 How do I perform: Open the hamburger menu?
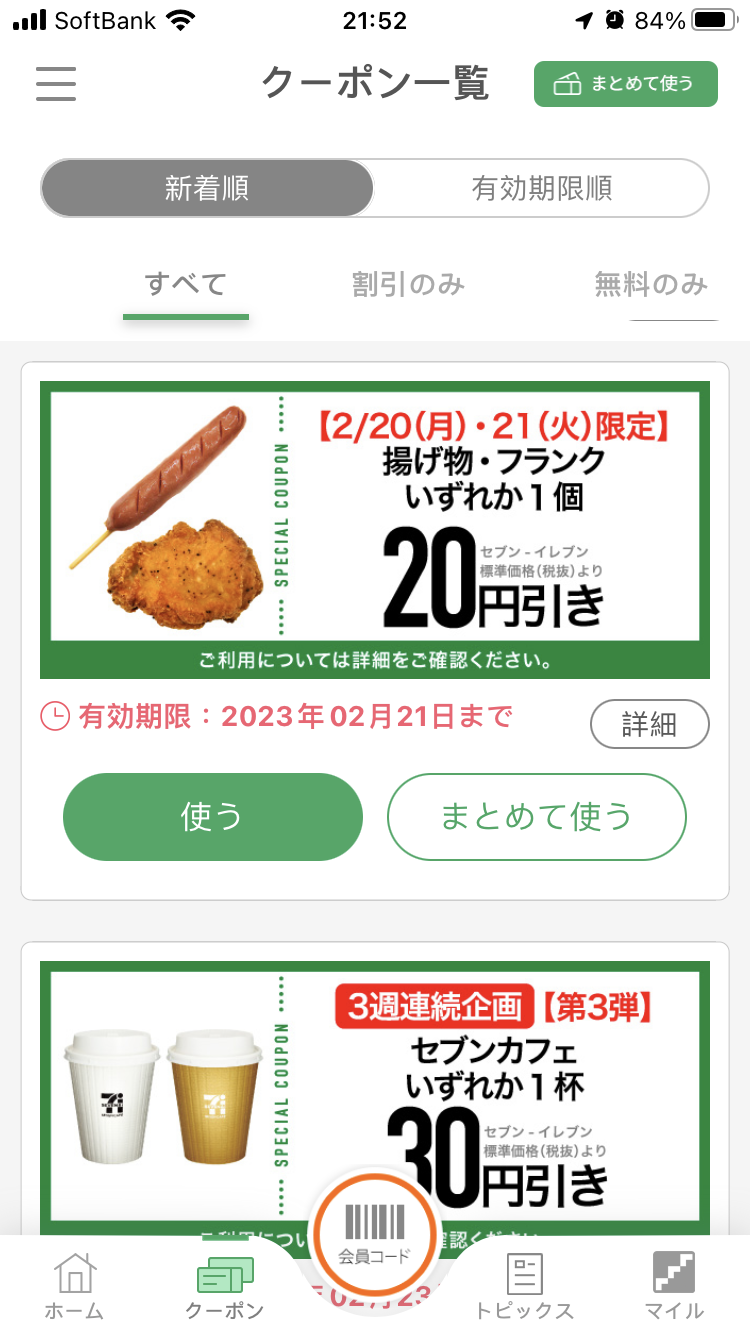point(56,84)
